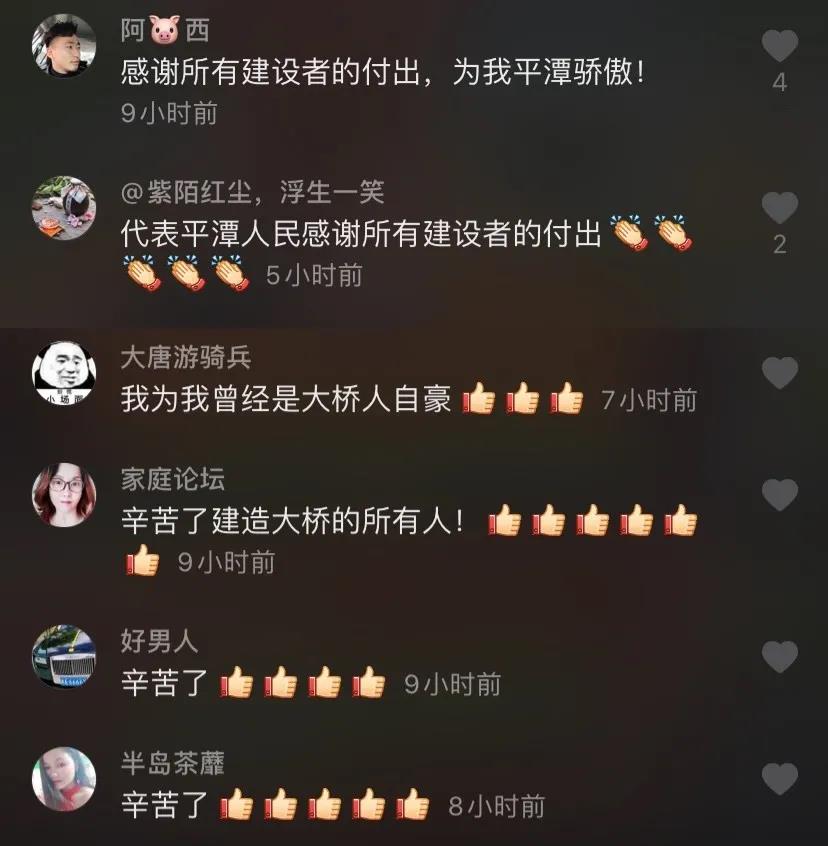Like 半岛茶蘼's comment
The image size is (828, 846).
779,779
